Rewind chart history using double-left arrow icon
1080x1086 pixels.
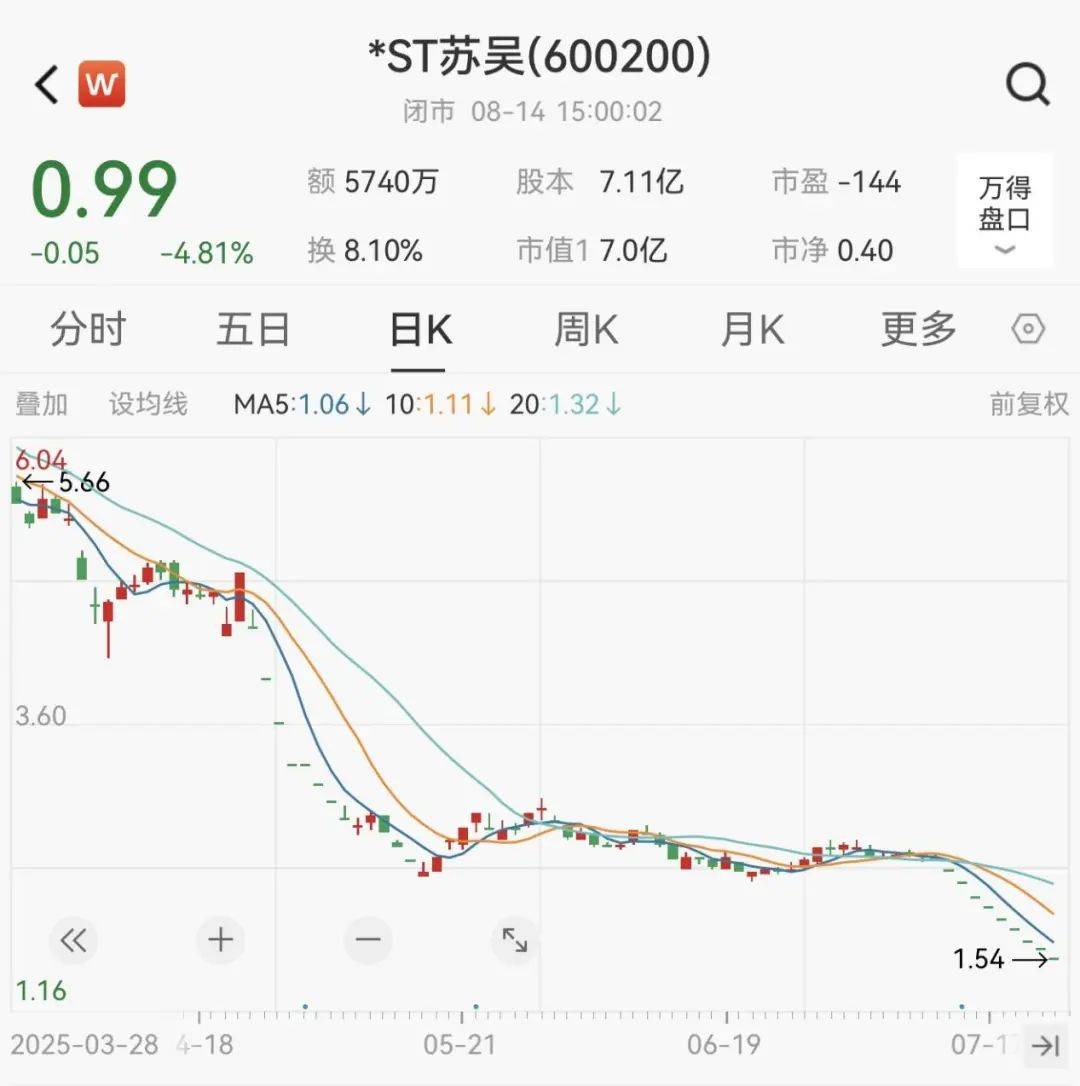72,940
